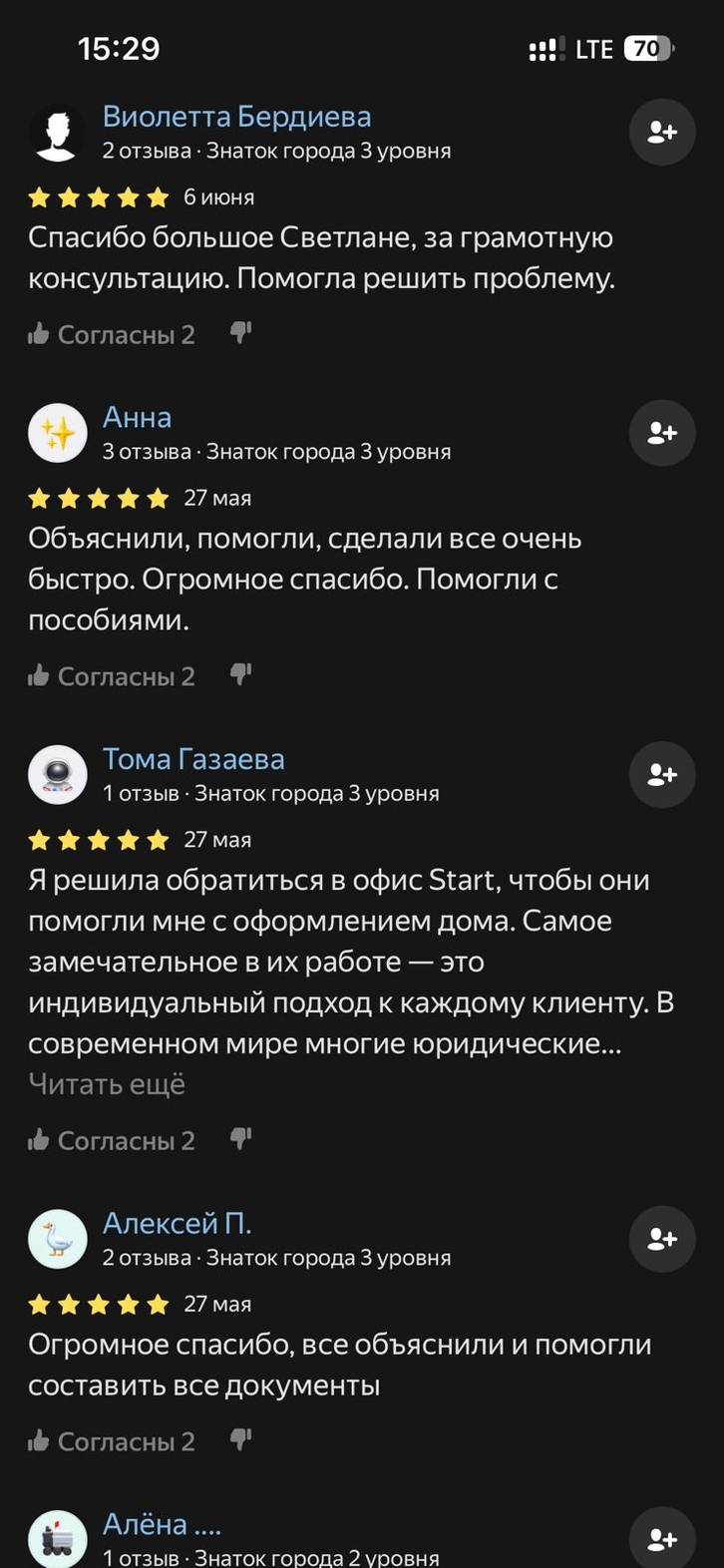Image resolution: width=724 pixels, height=1568 pixels.
Task: Subscribe to reviewer Анна
Action: click(x=661, y=433)
